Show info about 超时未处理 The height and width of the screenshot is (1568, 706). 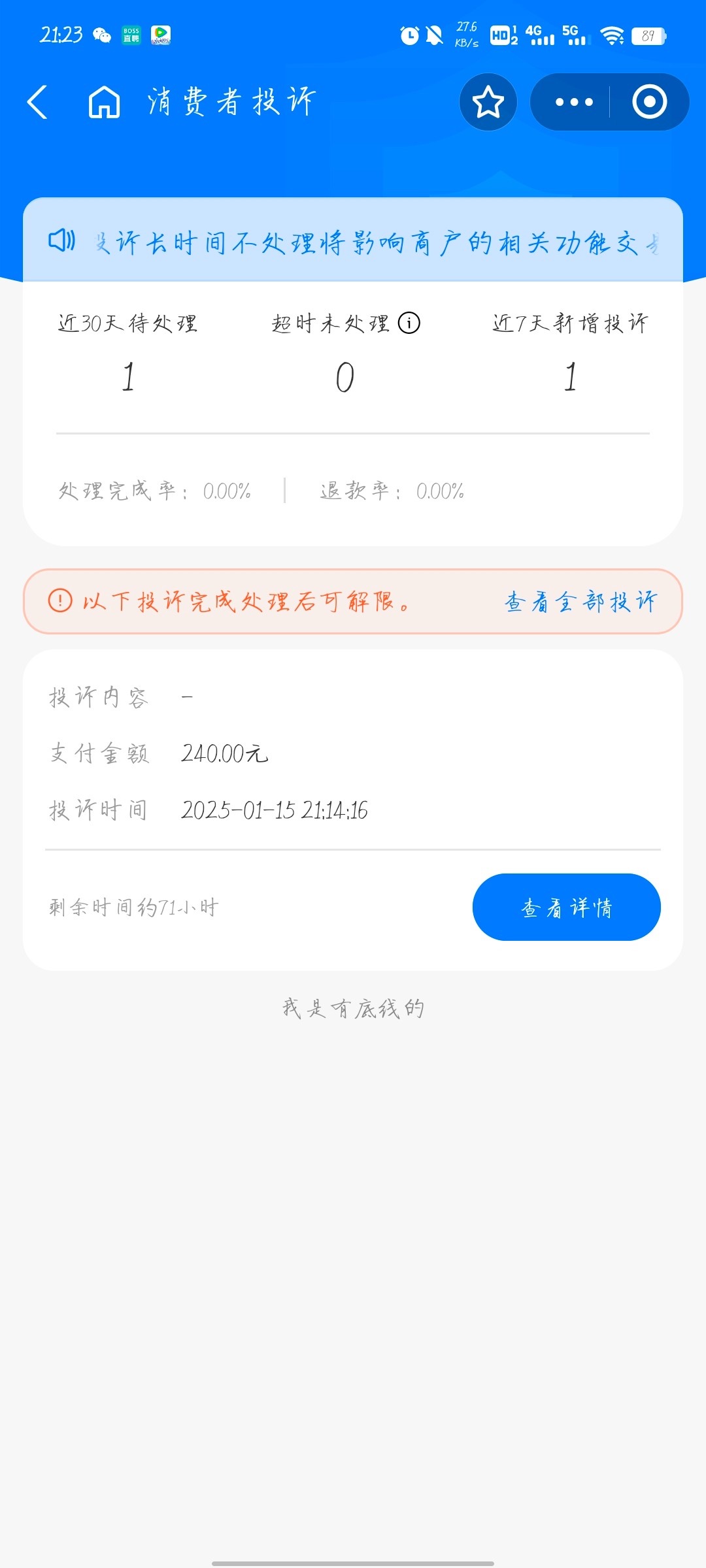pyautogui.click(x=409, y=323)
